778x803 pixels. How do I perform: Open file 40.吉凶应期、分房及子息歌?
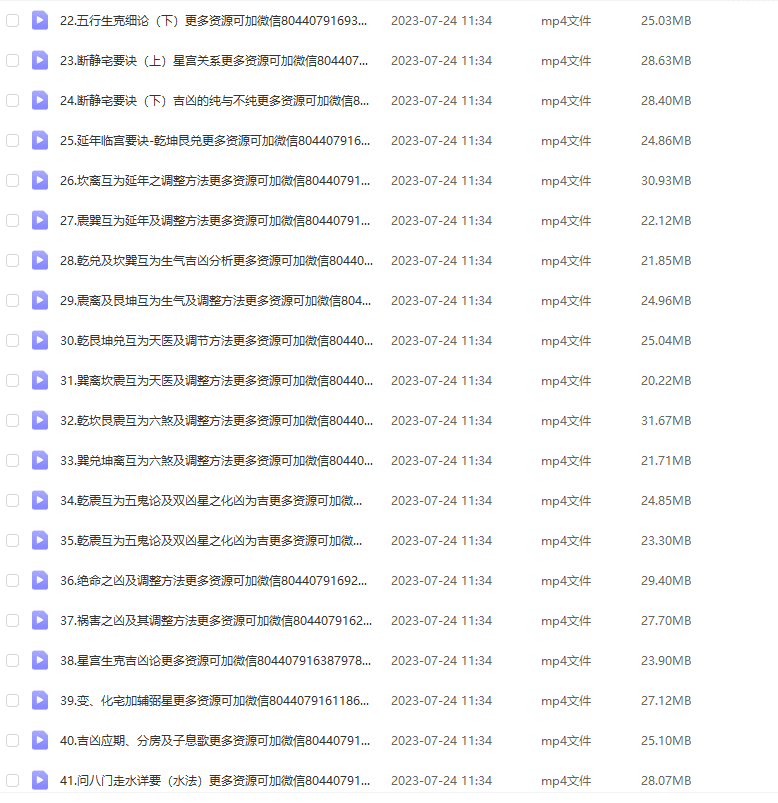pos(213,740)
